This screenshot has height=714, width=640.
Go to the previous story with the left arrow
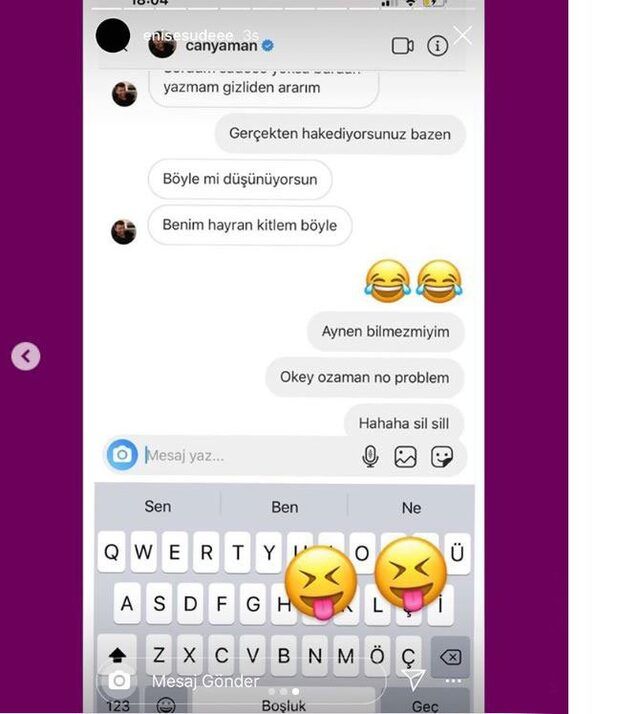pyautogui.click(x=26, y=356)
